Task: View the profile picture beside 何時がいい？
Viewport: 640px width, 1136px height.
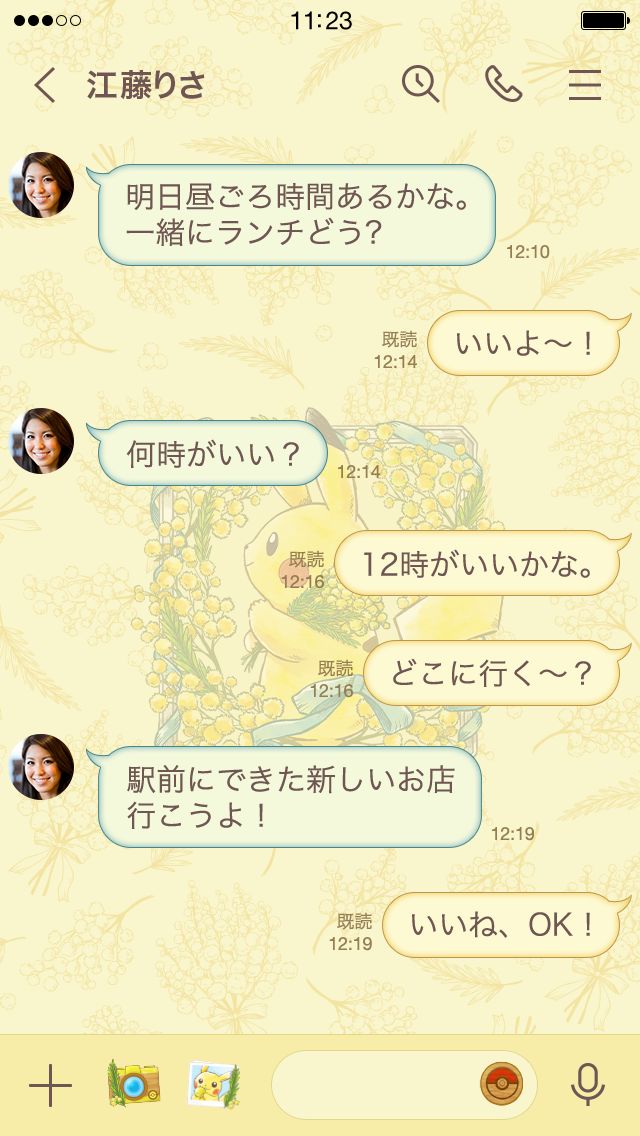Action: (42, 440)
